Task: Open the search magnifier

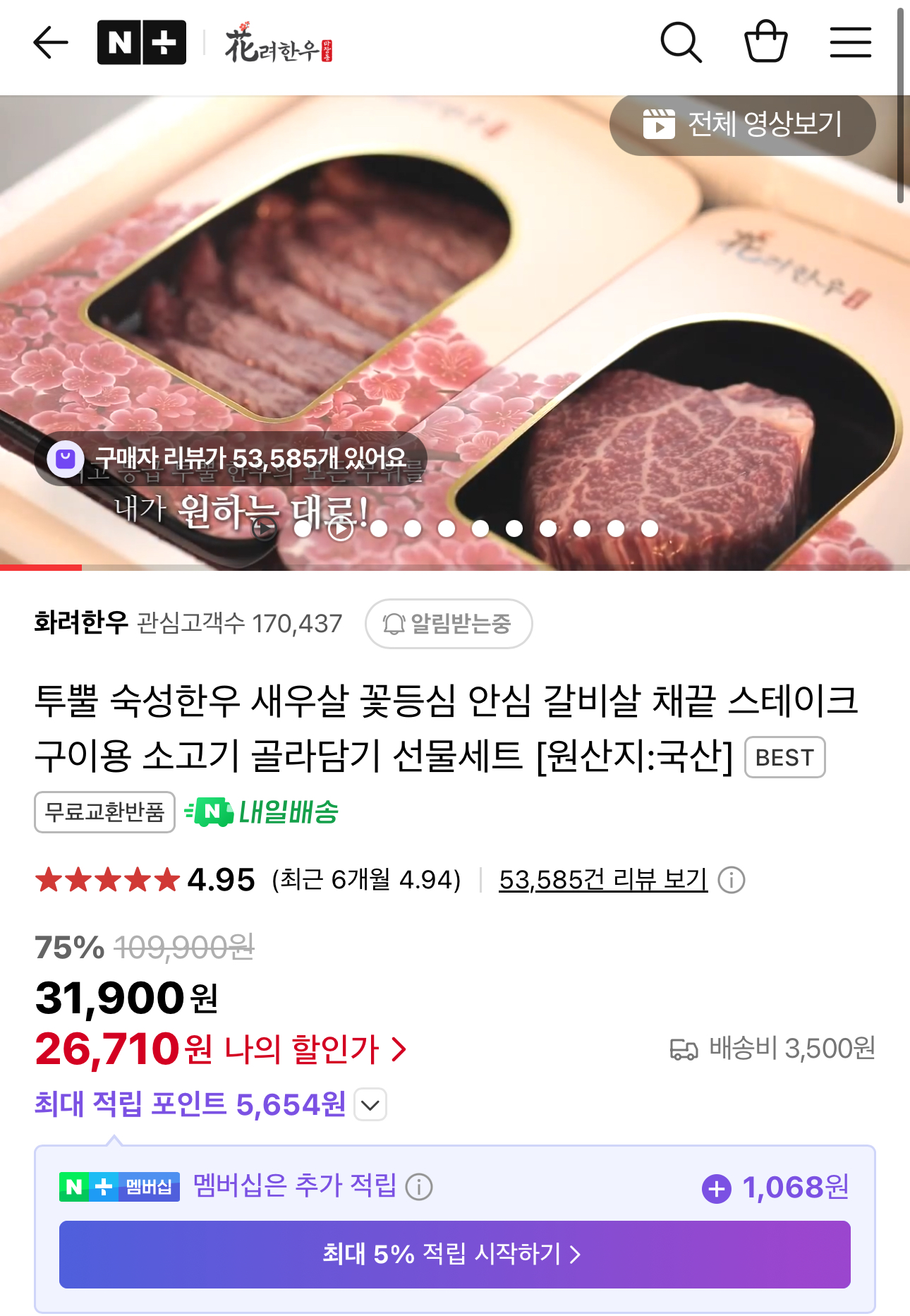Action: pos(681,43)
